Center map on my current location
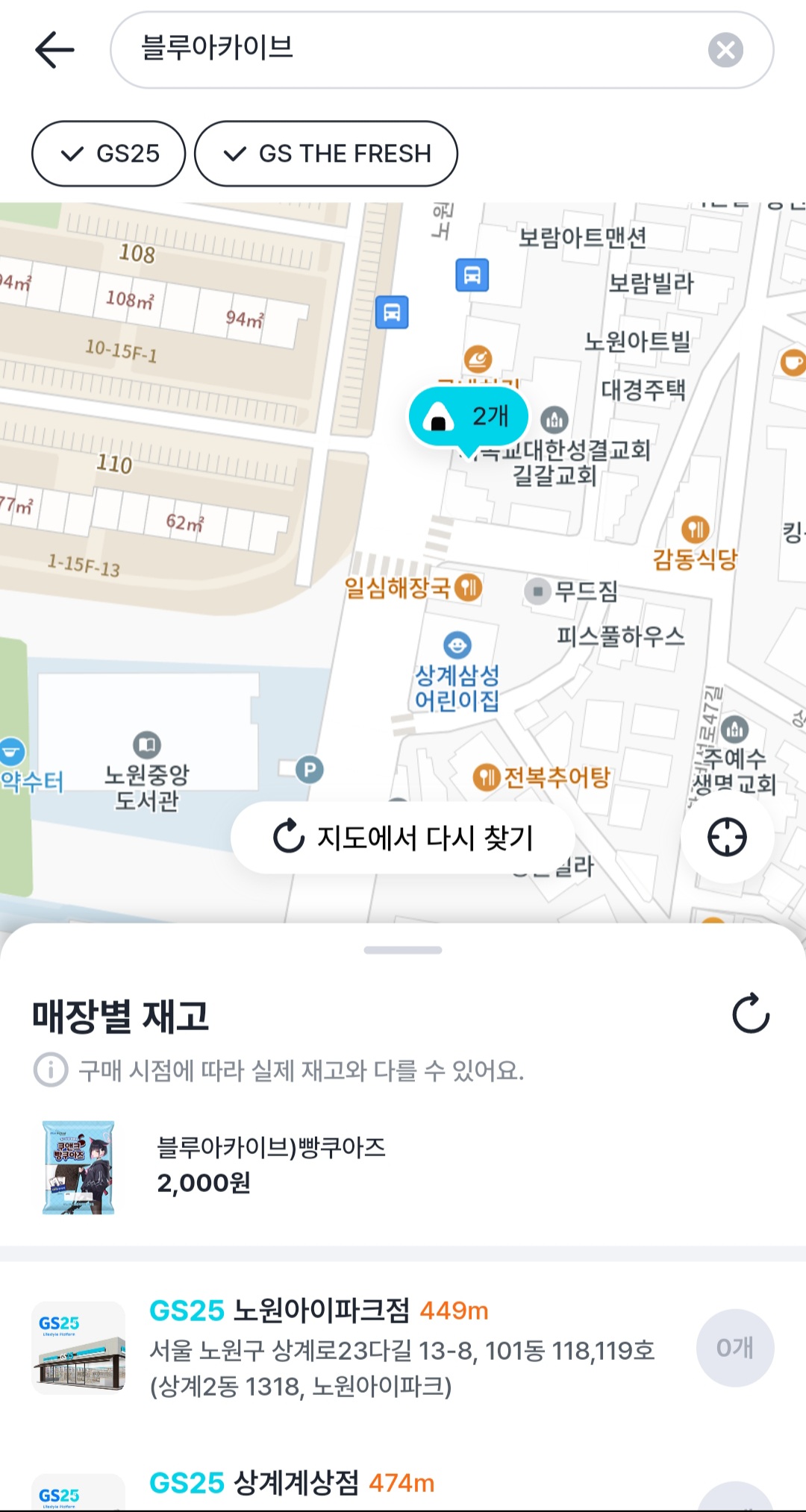The image size is (806, 1512). click(x=727, y=837)
